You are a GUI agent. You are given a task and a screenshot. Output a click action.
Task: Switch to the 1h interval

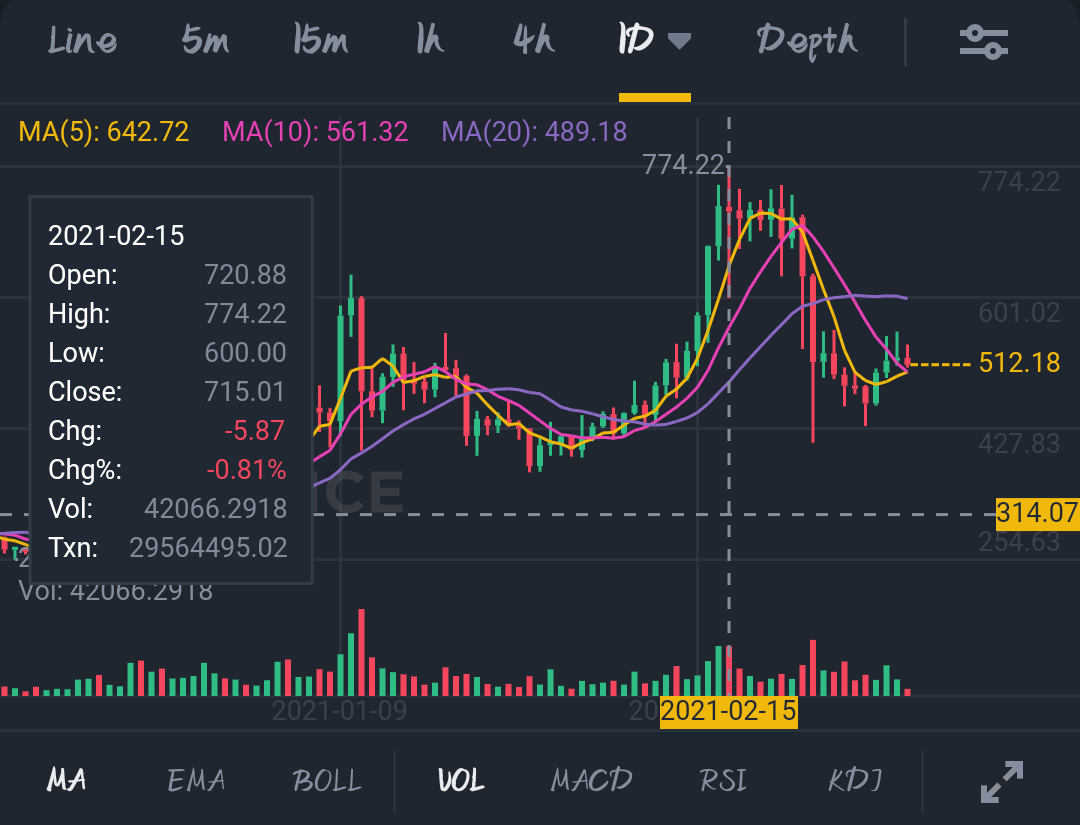430,41
